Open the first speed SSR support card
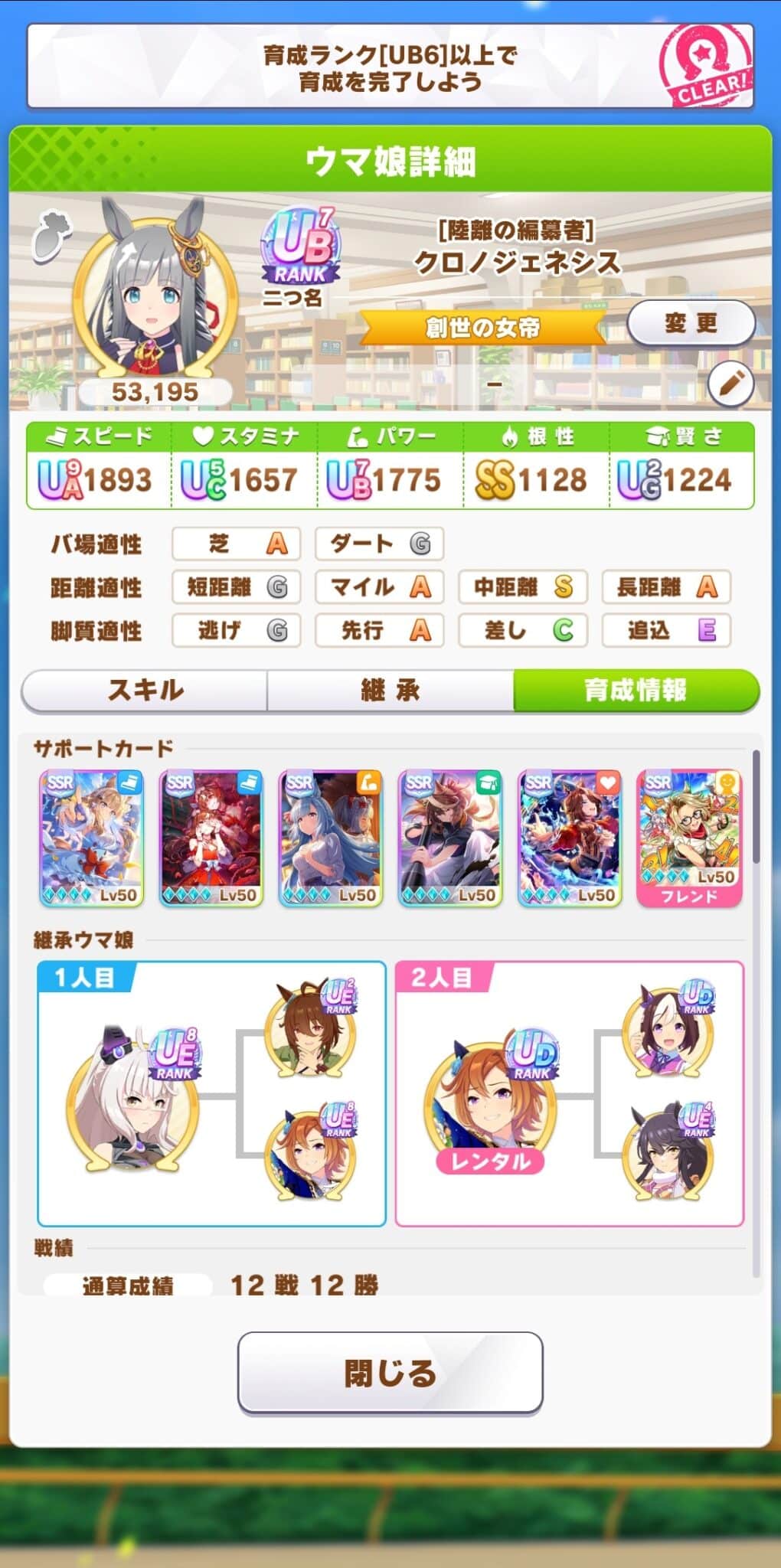The width and height of the screenshot is (781, 1568). (92, 838)
